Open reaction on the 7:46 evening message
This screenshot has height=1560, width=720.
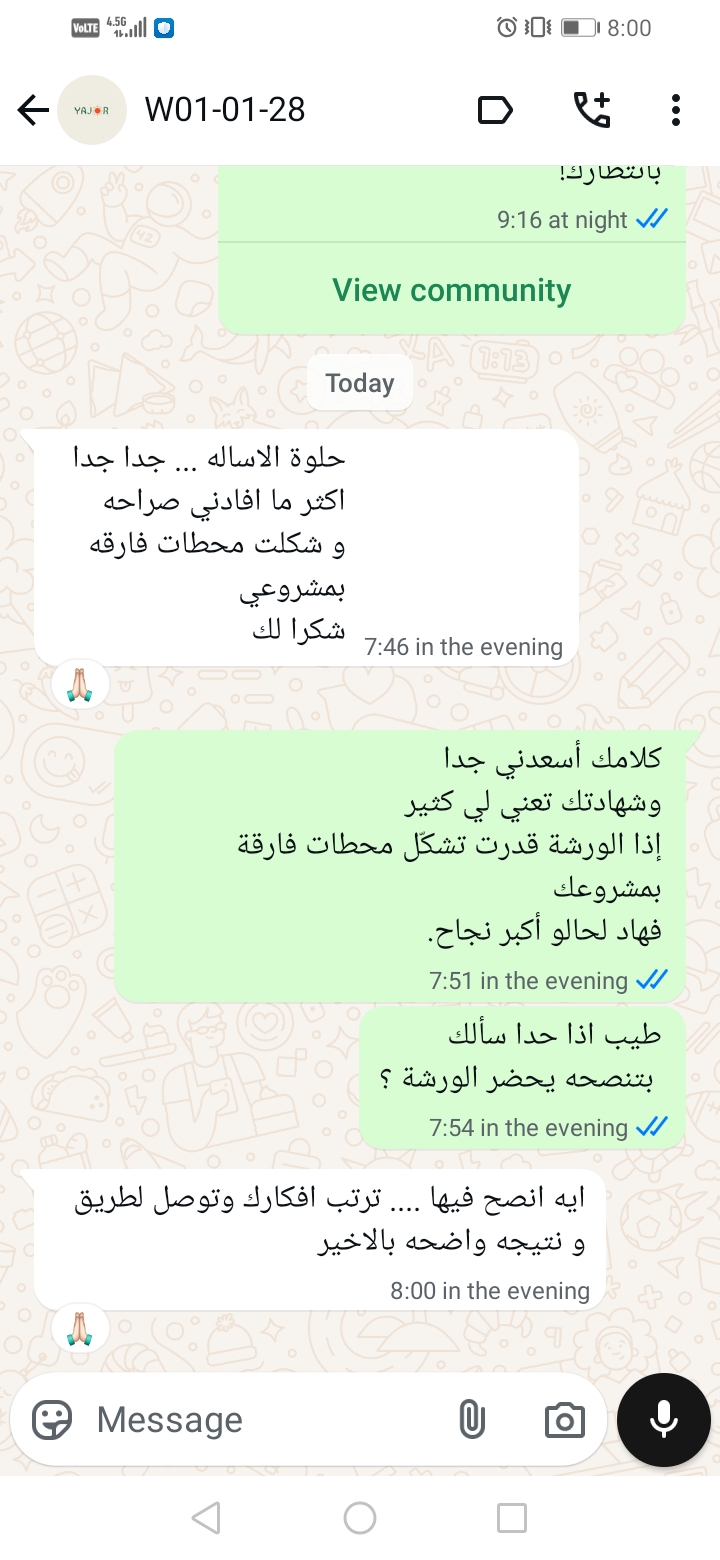coord(80,684)
